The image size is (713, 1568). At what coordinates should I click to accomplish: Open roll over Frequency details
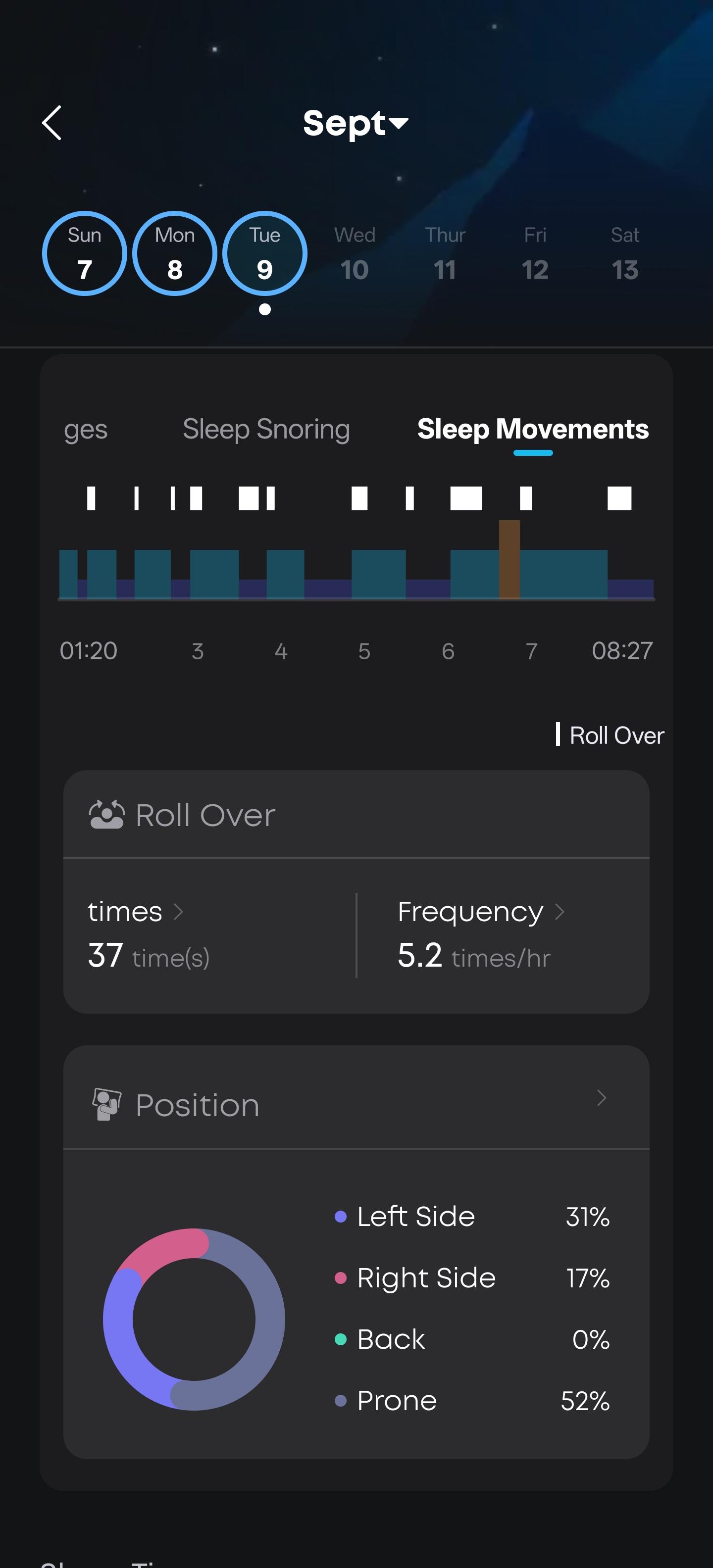[481, 912]
